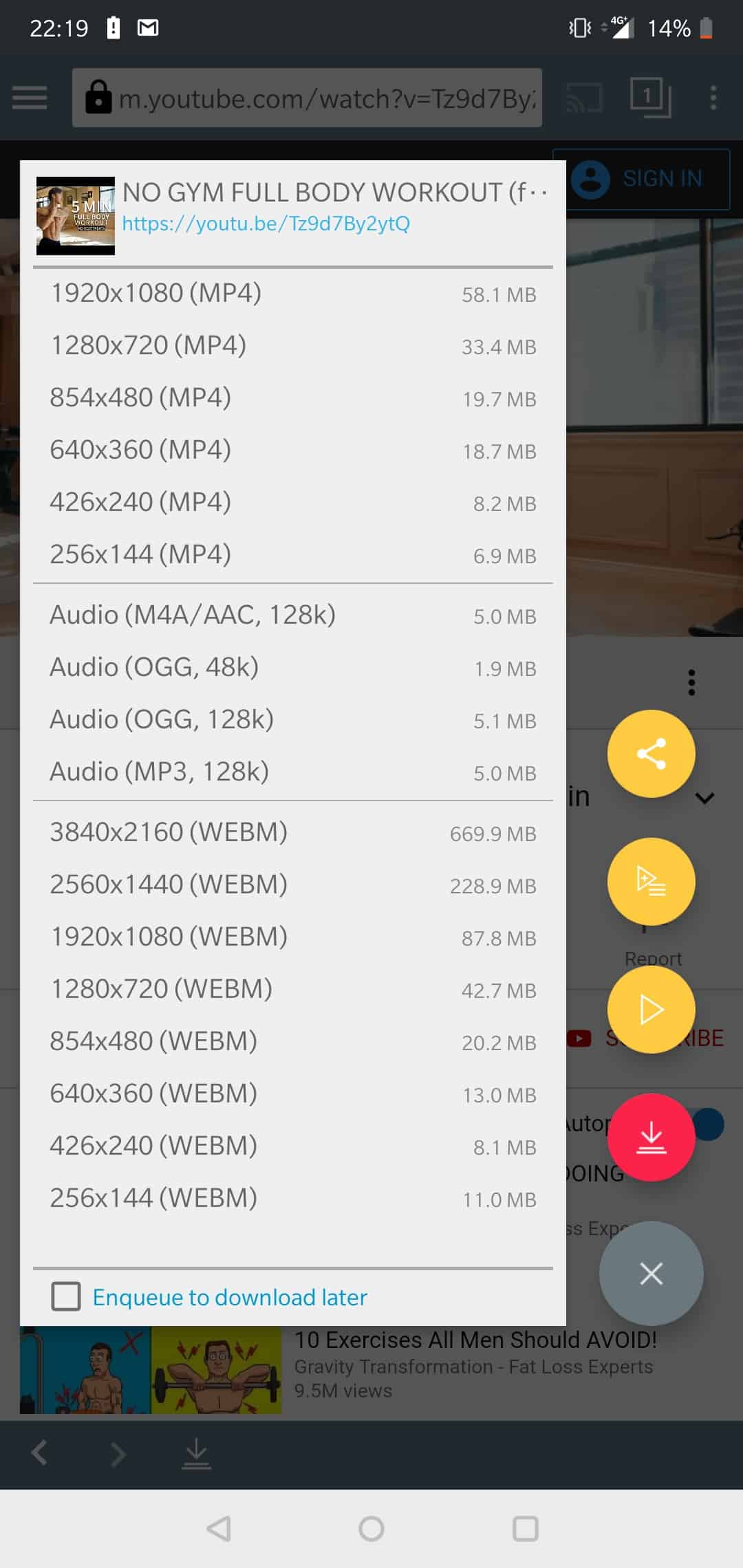Select 1920x1080 (MP4) download option
This screenshot has width=743, height=1568.
293,294
